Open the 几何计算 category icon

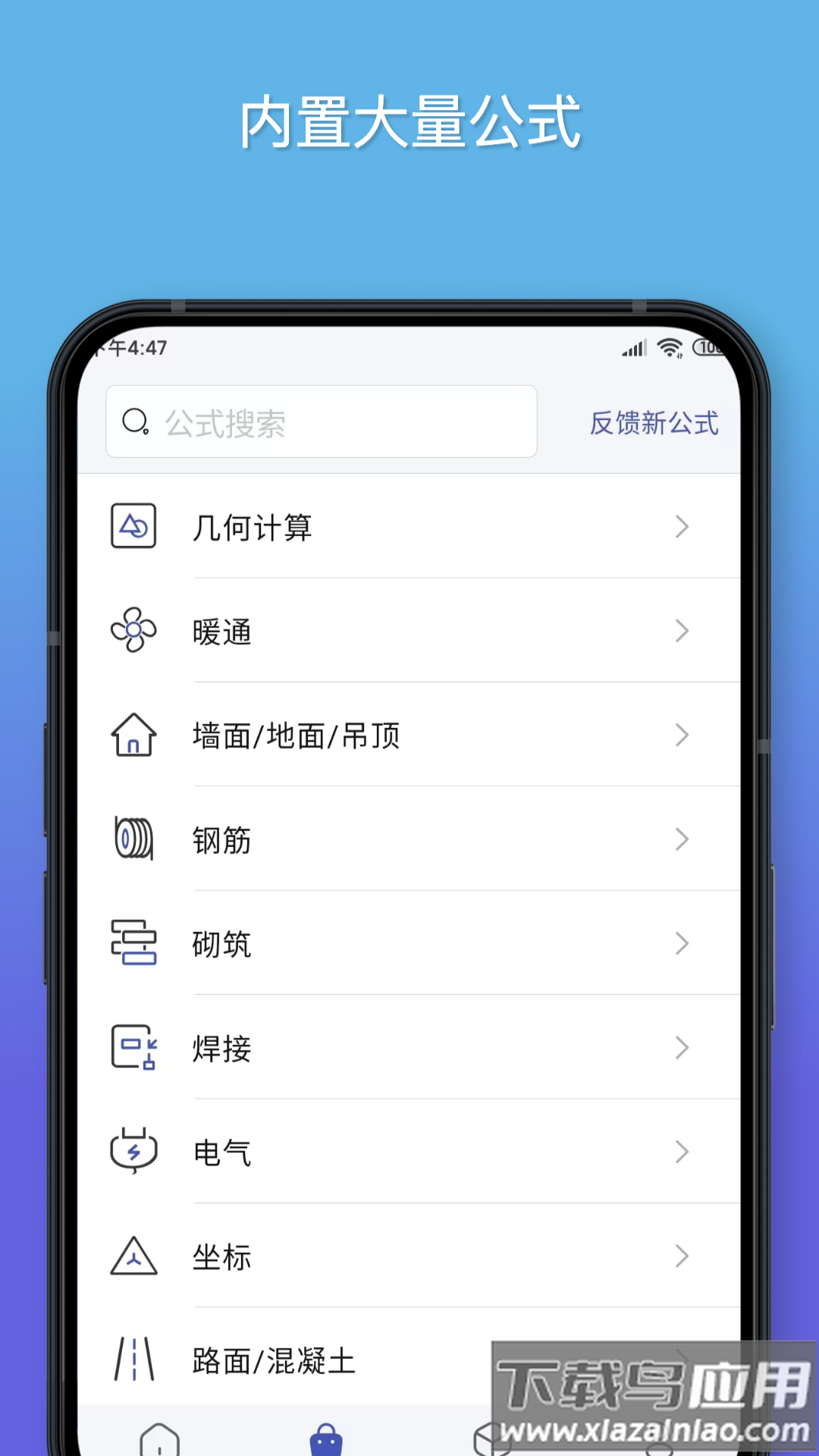coord(134,526)
